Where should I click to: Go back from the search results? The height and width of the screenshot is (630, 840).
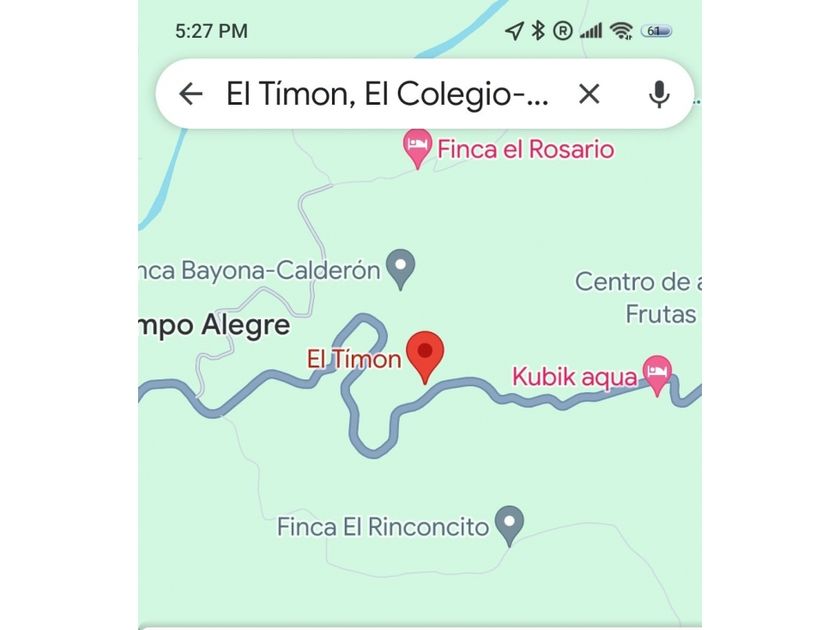[190, 94]
